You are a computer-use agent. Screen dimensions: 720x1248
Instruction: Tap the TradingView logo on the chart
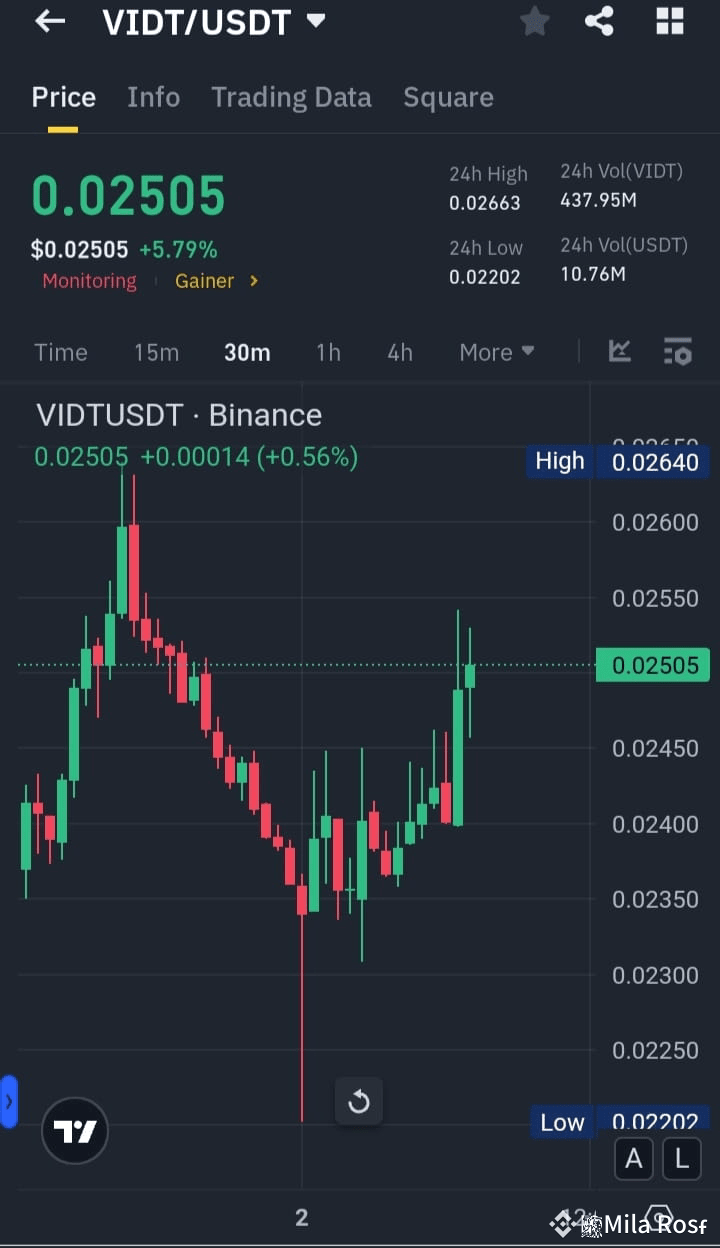pos(74,1130)
